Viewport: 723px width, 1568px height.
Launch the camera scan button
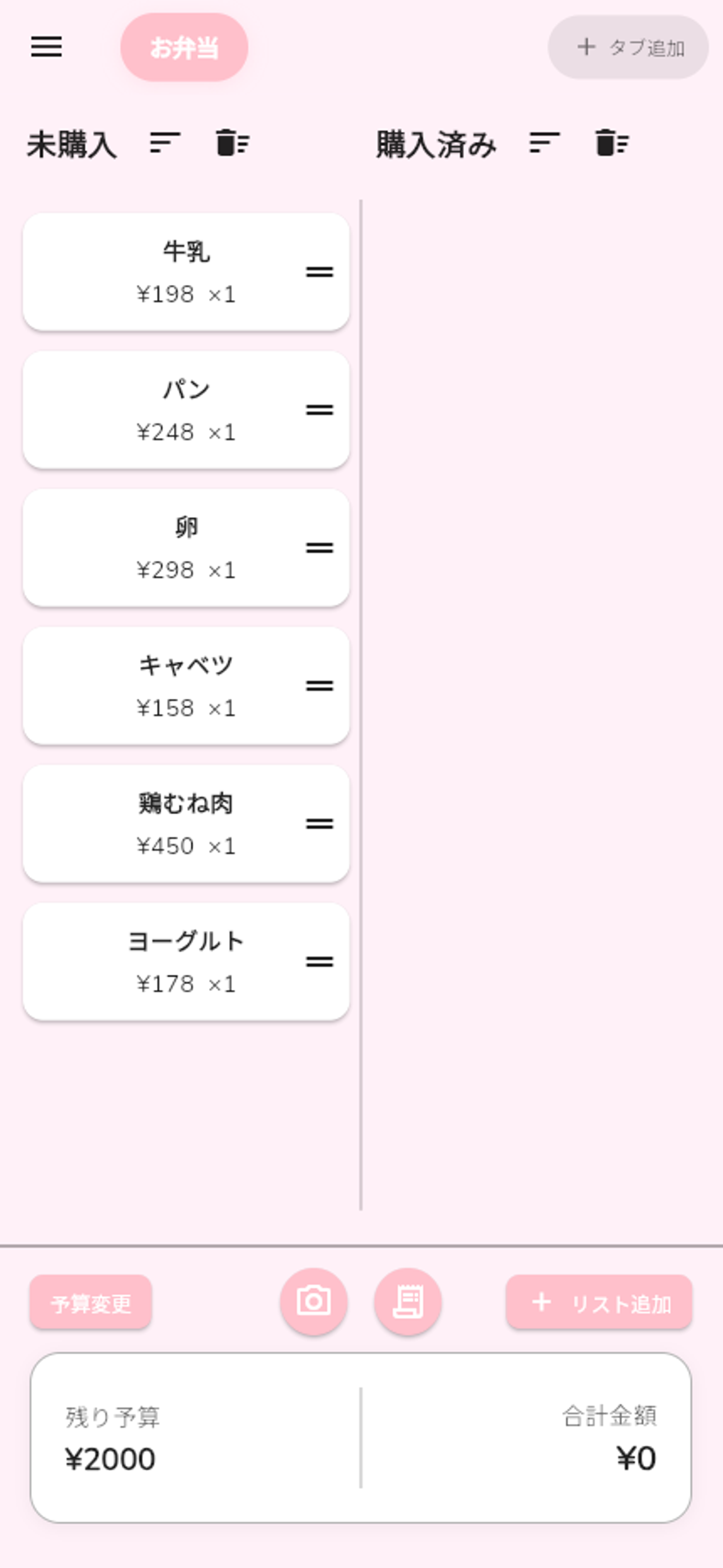point(314,1302)
